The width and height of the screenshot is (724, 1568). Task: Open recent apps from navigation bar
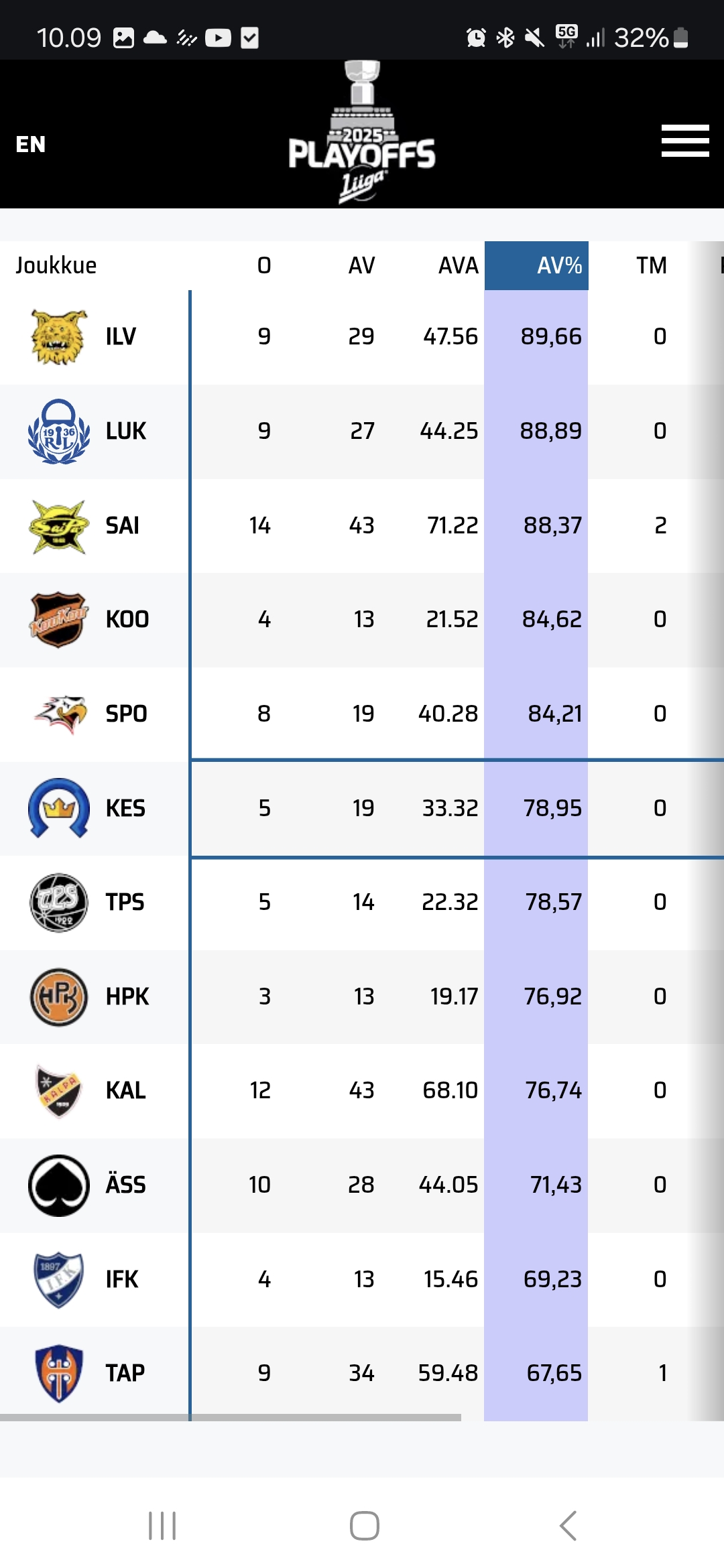(x=162, y=1526)
